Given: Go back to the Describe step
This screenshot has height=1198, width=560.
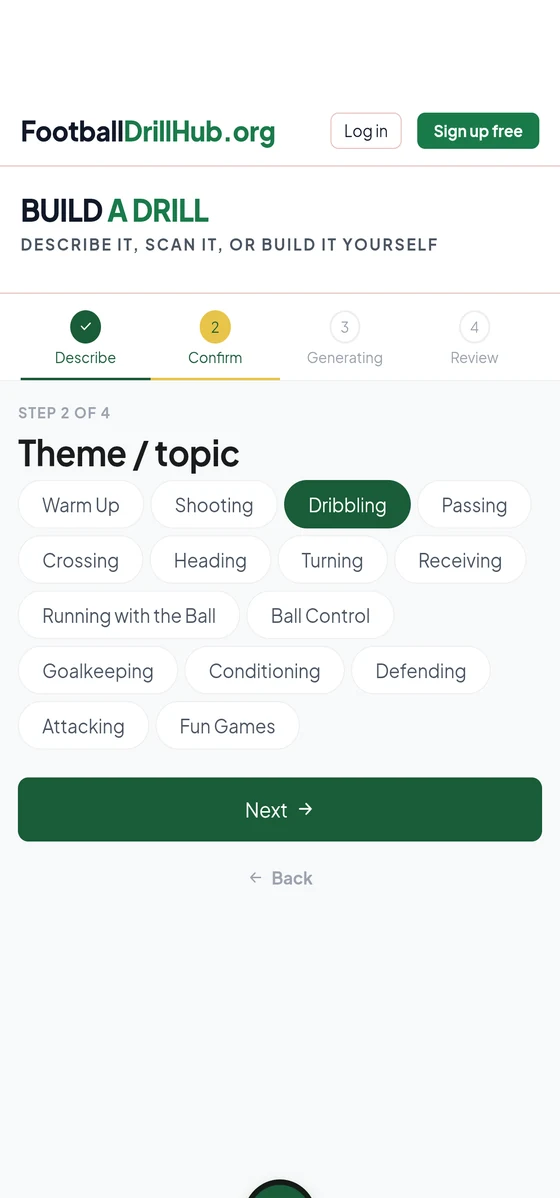Looking at the screenshot, I should point(86,338).
